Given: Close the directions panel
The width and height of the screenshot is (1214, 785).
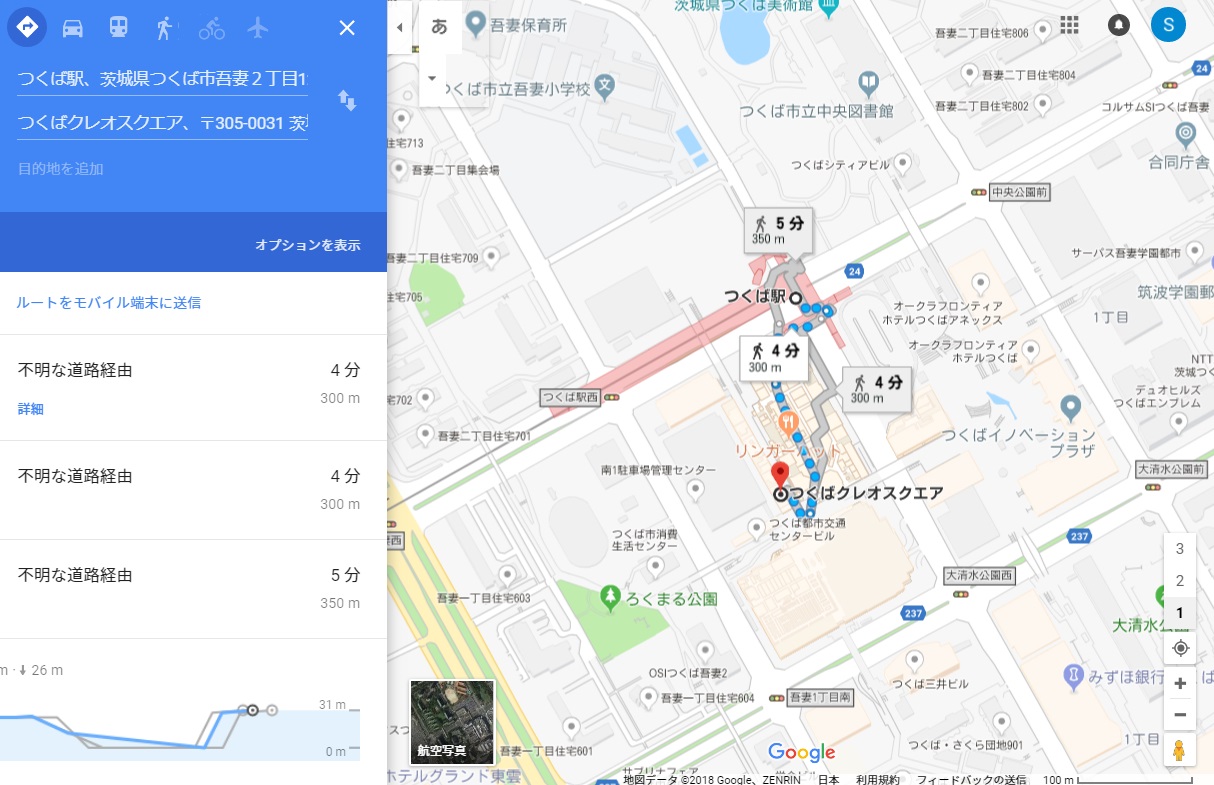Looking at the screenshot, I should click(x=347, y=28).
